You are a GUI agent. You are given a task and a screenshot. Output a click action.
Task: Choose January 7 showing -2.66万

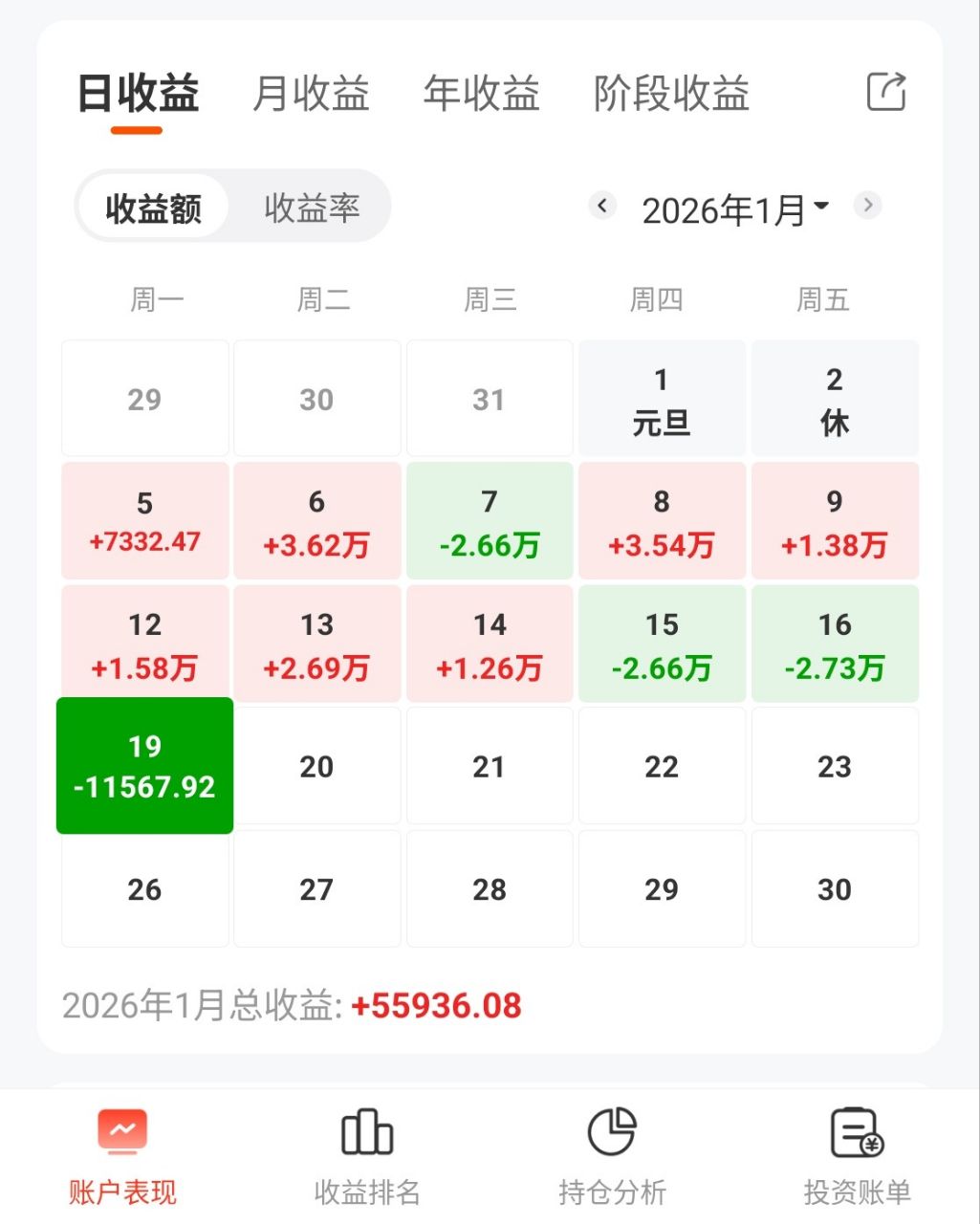[x=490, y=521]
